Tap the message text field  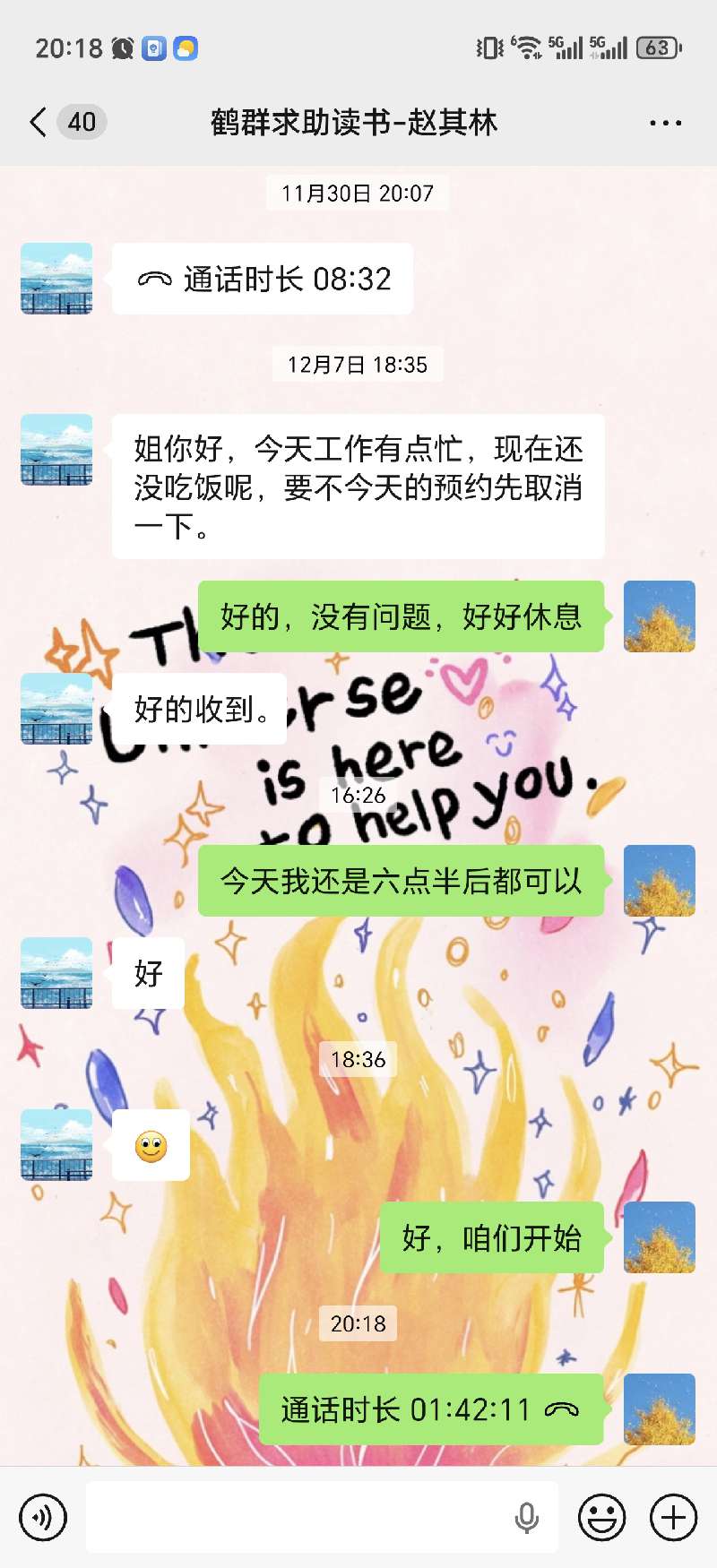[296, 1517]
